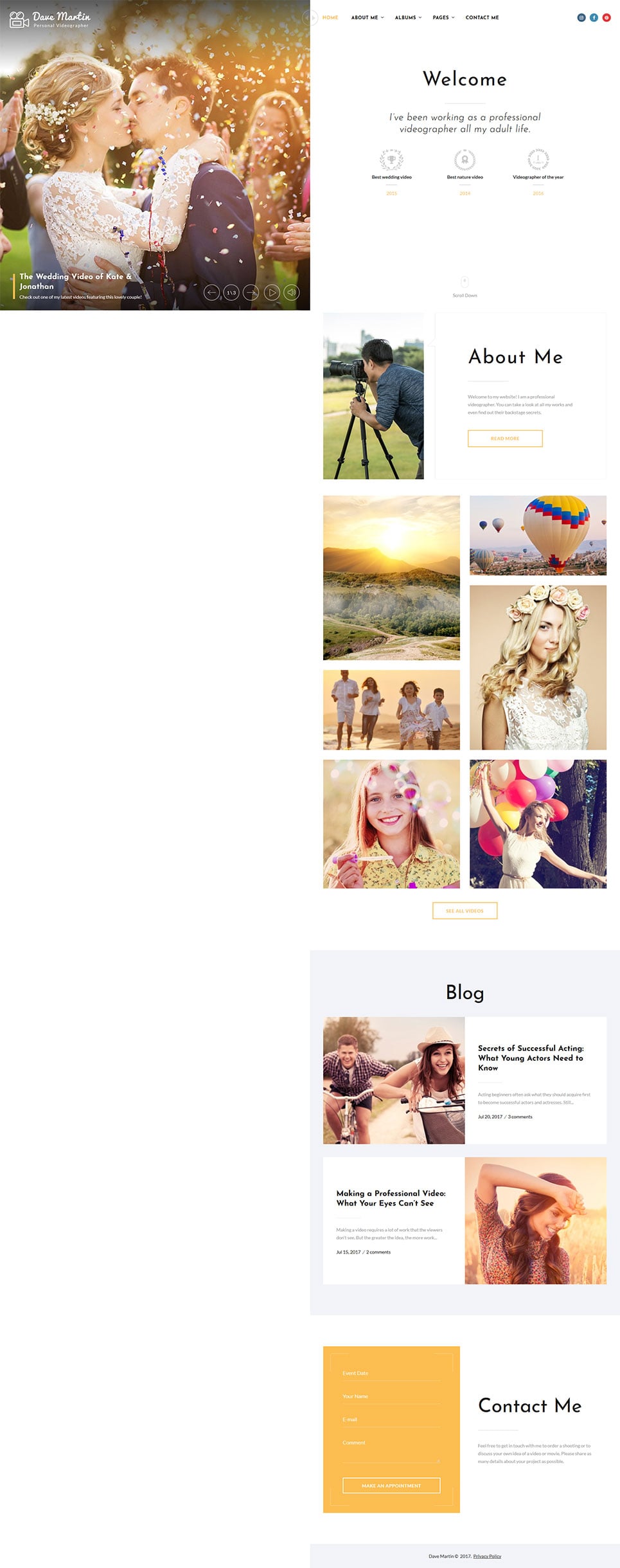Select the Event Date field
Screen dimensions: 620x1568
pos(391,1373)
